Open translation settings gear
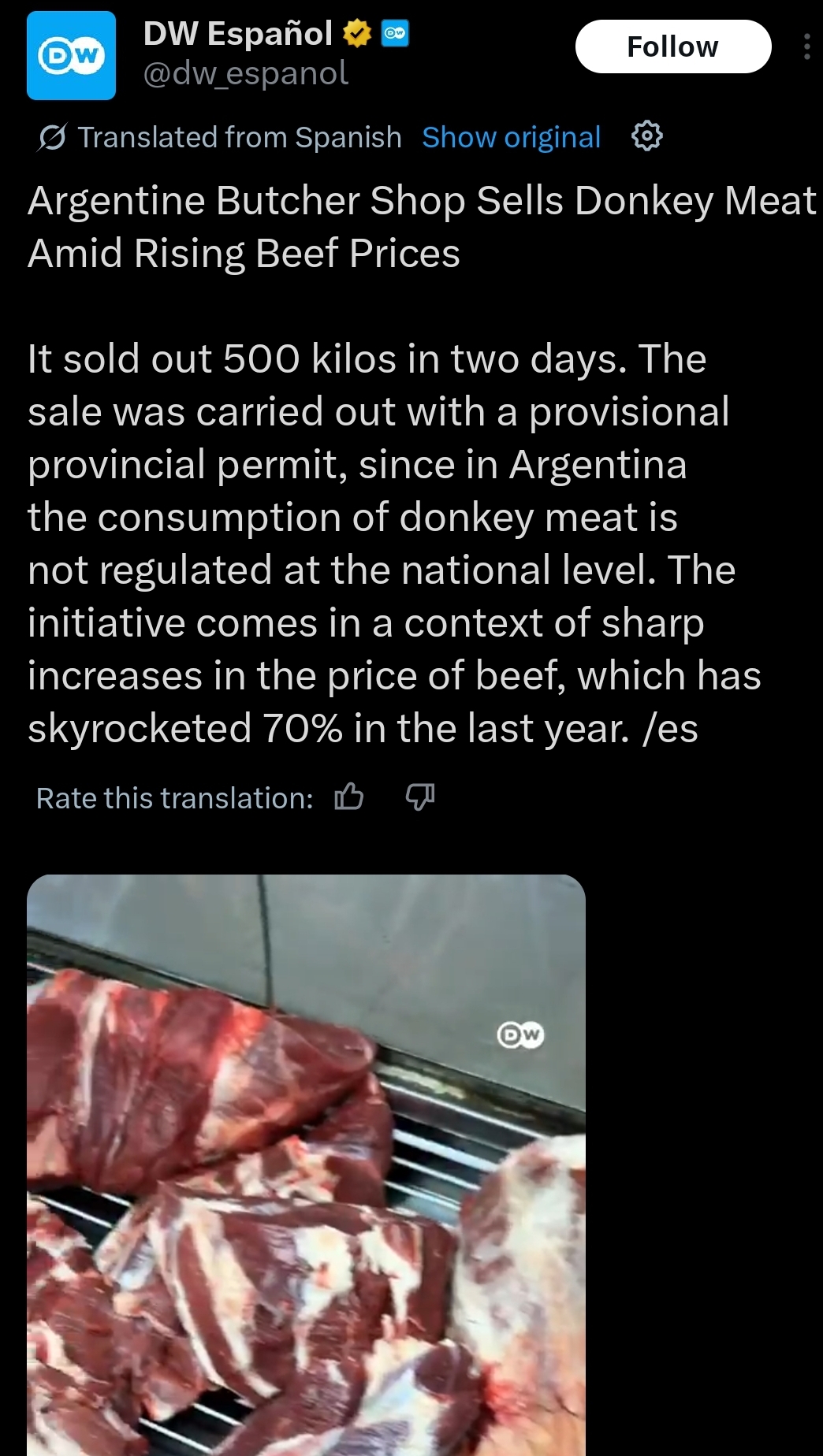823x1456 pixels. click(x=646, y=136)
